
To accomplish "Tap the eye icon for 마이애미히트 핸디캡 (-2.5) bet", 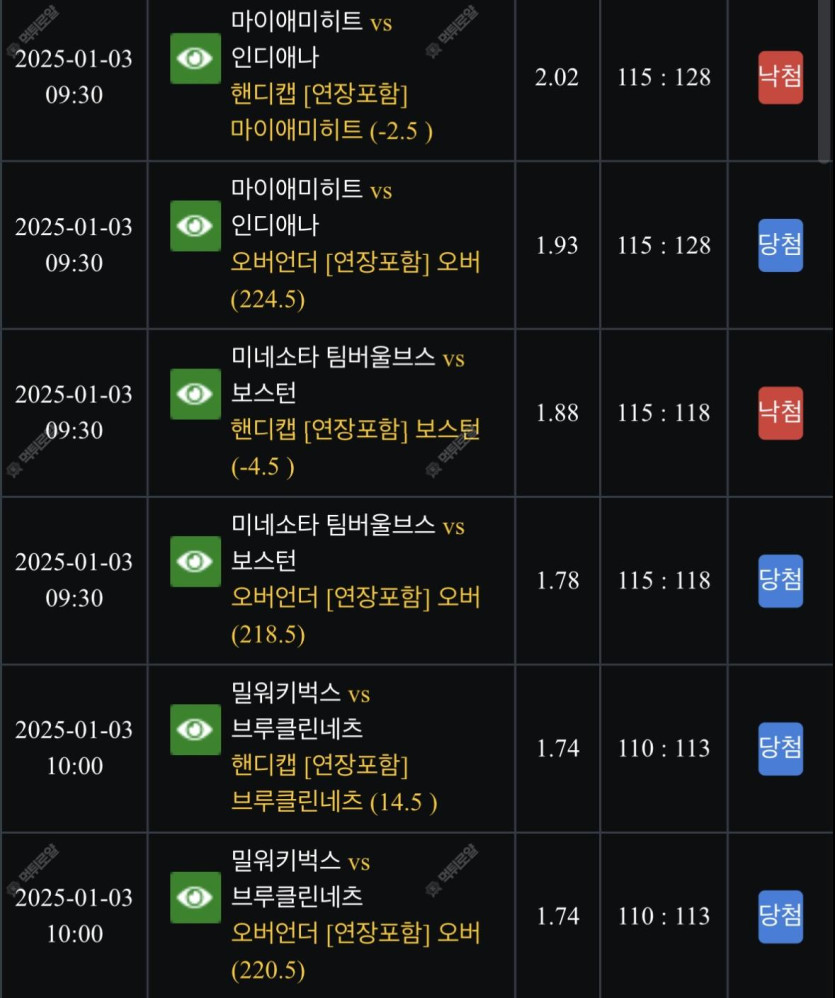I will pyautogui.click(x=195, y=59).
